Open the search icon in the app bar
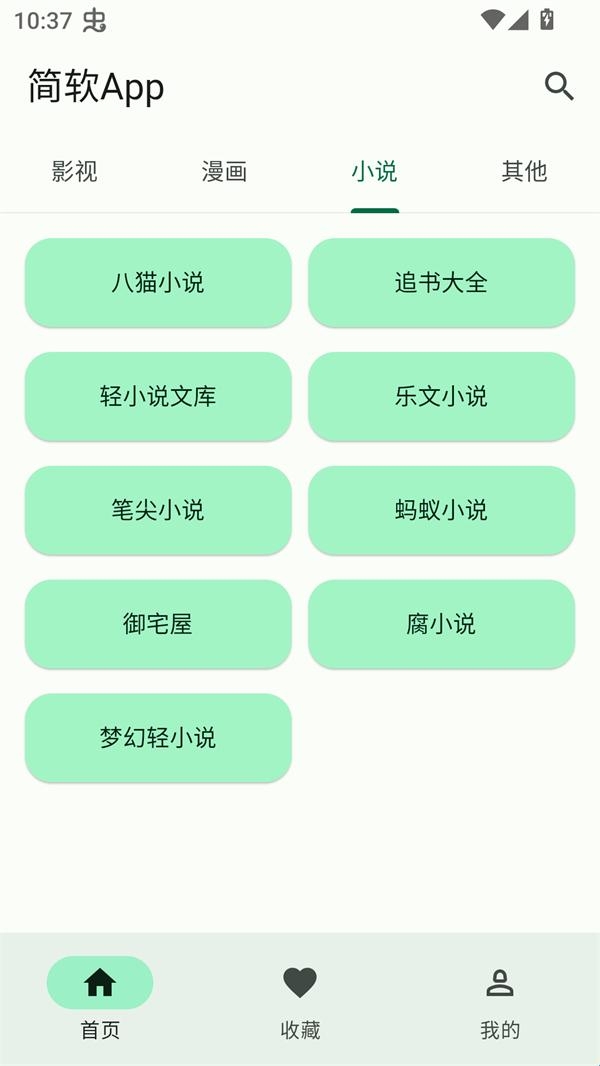Image resolution: width=600 pixels, height=1066 pixels. coord(559,87)
